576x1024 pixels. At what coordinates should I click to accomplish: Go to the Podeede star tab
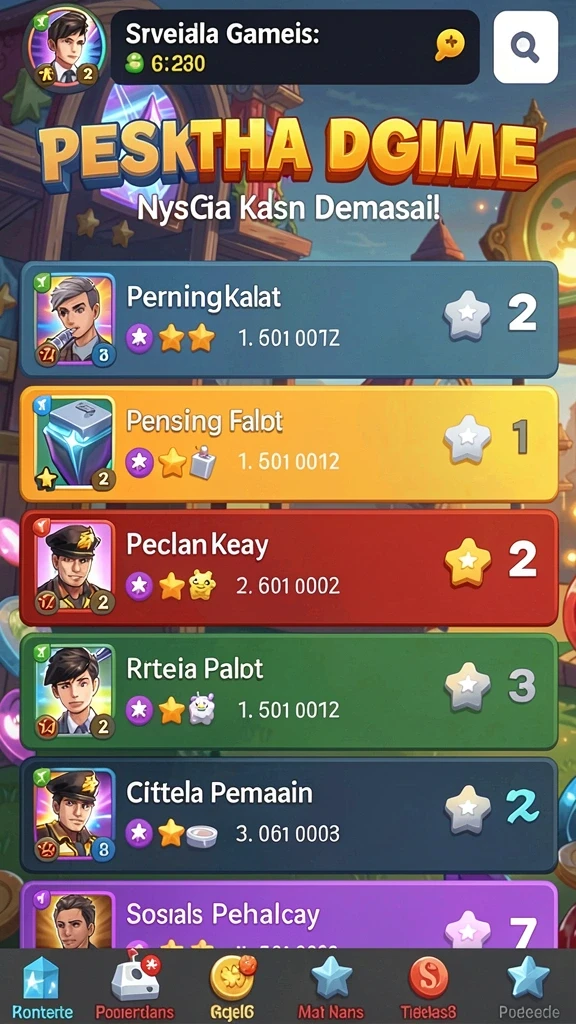pos(528,987)
